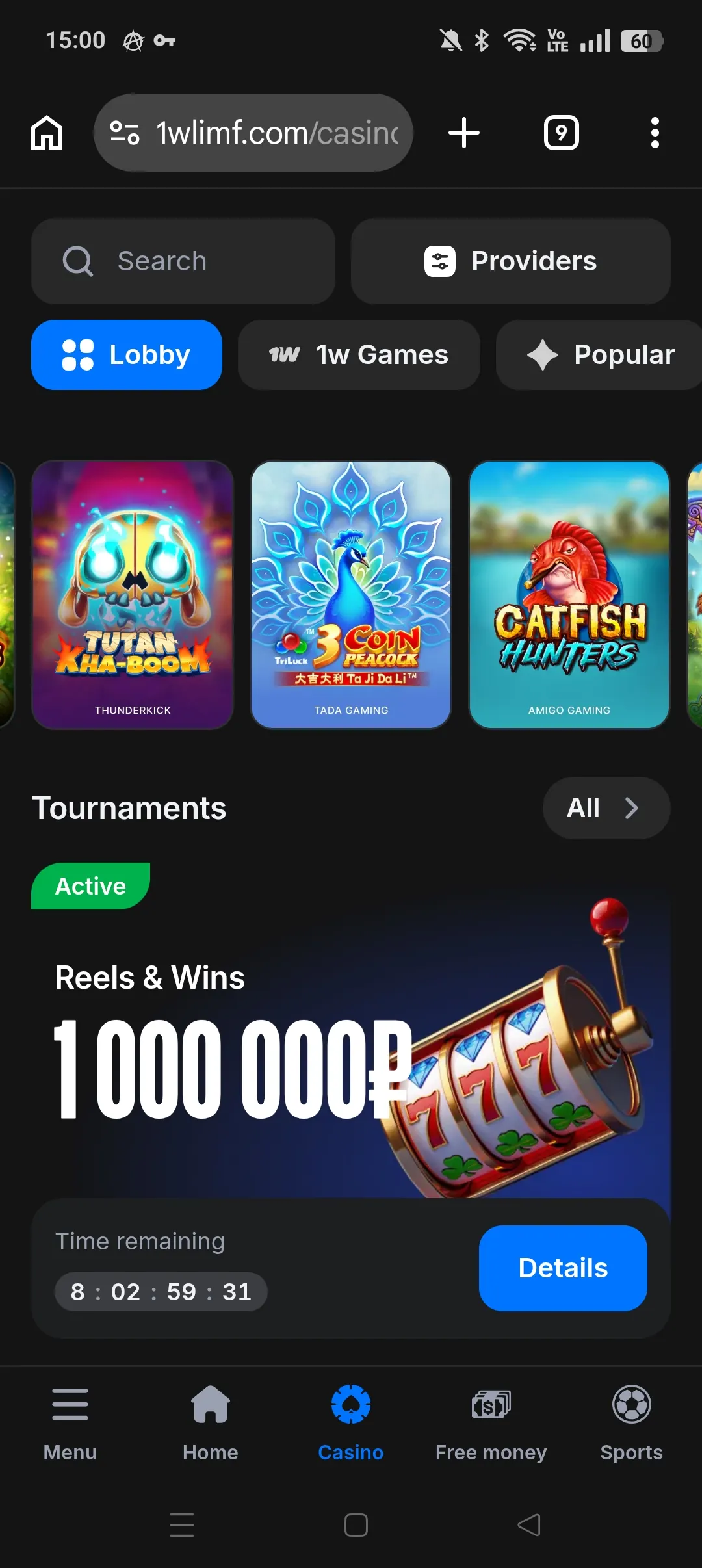This screenshot has width=702, height=1568.
Task: Tap the Active tournament badge
Action: click(x=90, y=885)
